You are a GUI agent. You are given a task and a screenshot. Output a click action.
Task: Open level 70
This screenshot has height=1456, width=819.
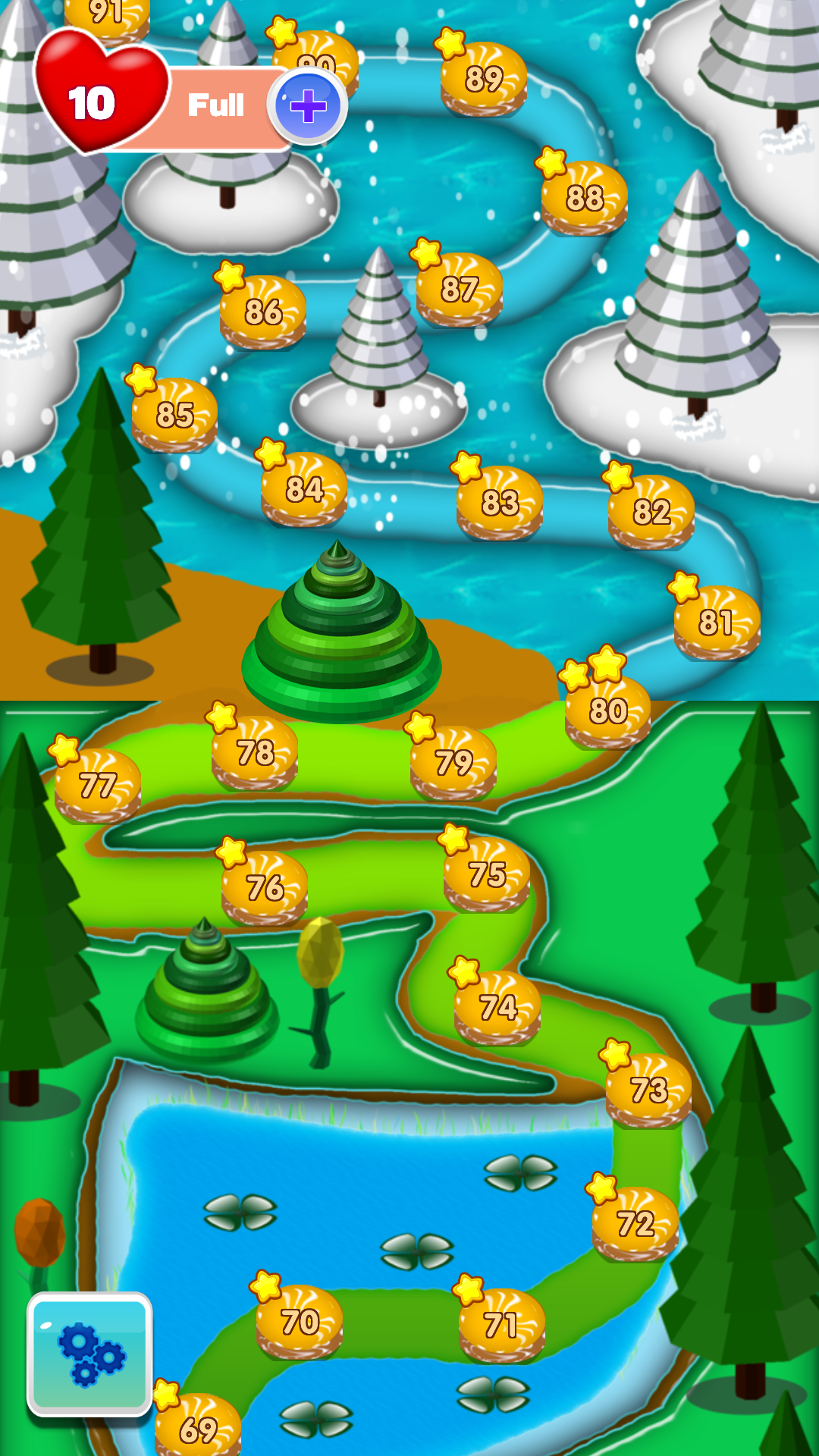click(300, 1322)
